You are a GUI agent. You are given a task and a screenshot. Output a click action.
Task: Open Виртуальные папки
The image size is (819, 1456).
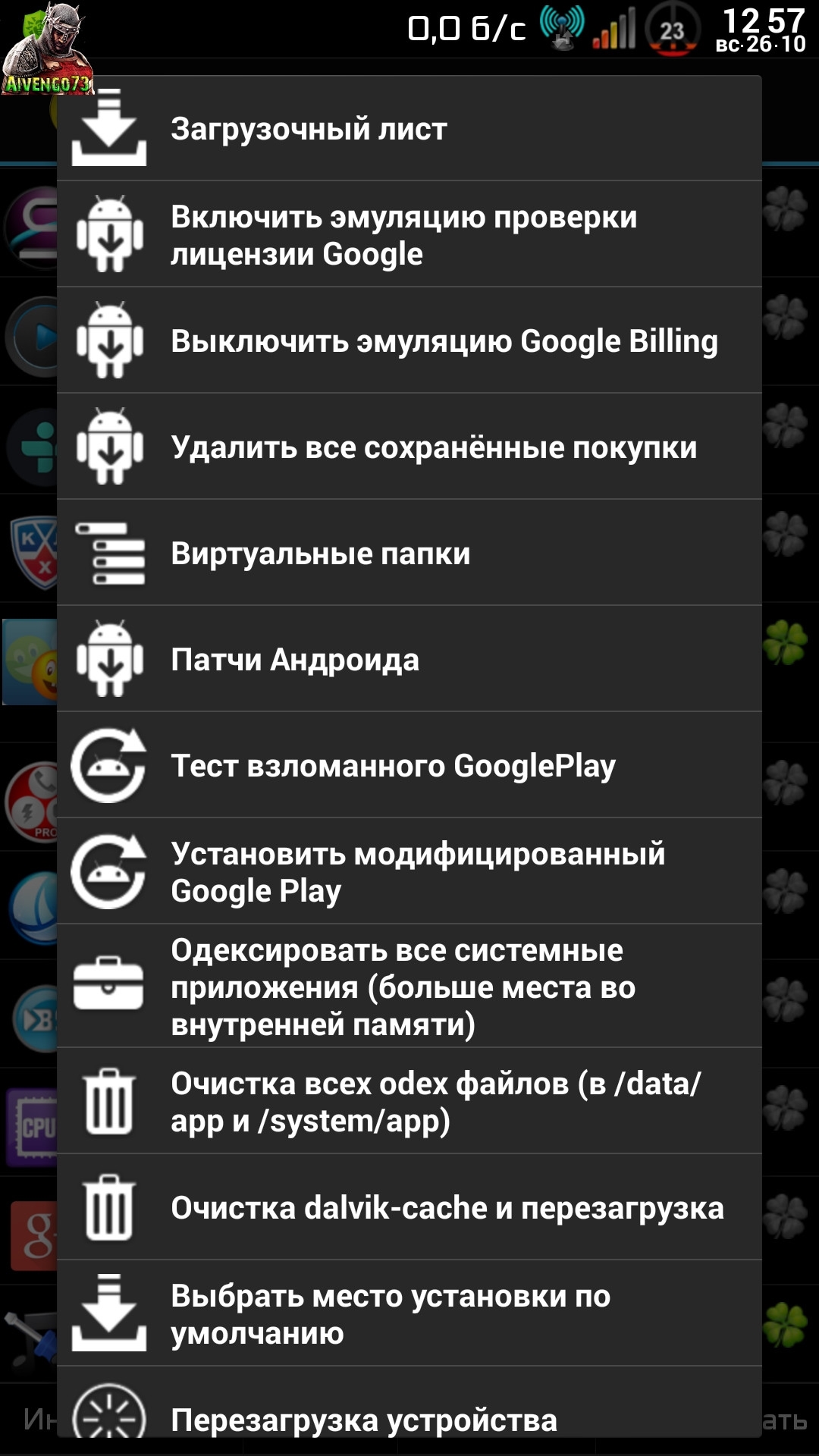409,553
